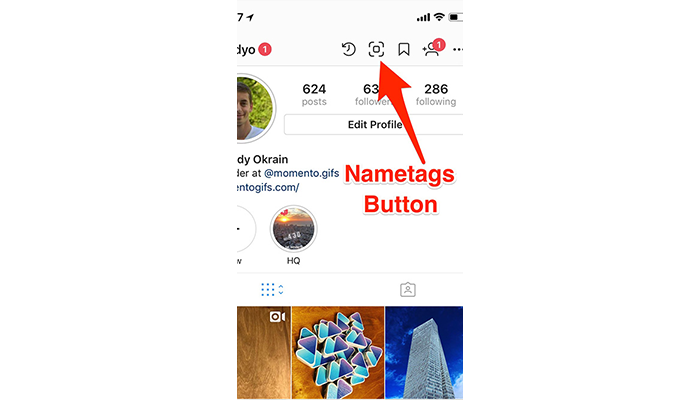The height and width of the screenshot is (400, 700).
Task: Switch to the grid posts tab
Action: [x=269, y=290]
